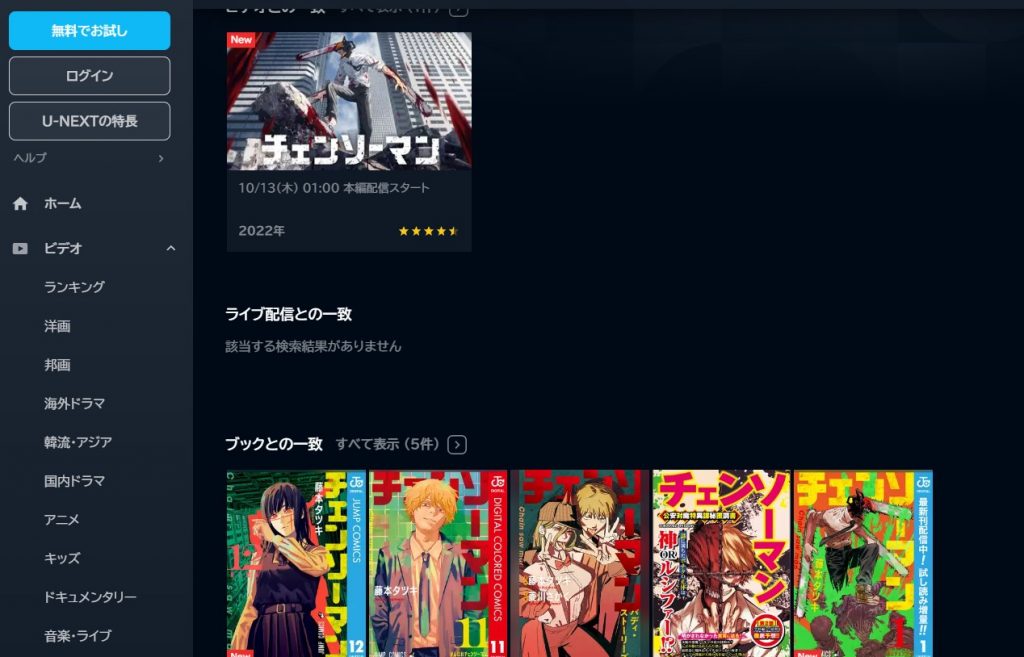The image size is (1024, 657).
Task: Open the 韓流・アジア category
Action: pos(78,442)
